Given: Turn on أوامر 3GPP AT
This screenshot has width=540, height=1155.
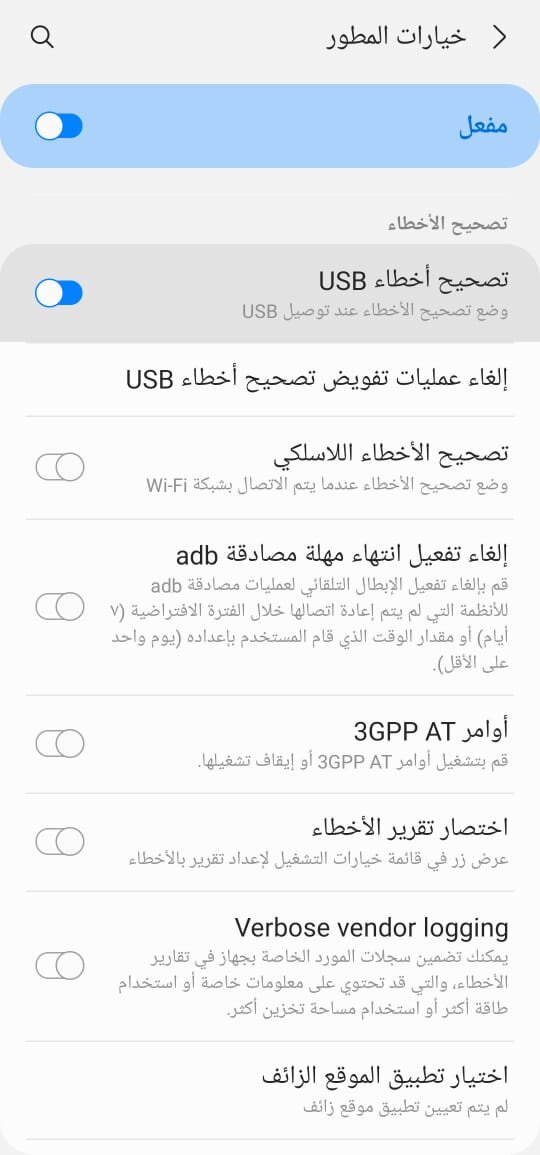Looking at the screenshot, I should pyautogui.click(x=60, y=744).
